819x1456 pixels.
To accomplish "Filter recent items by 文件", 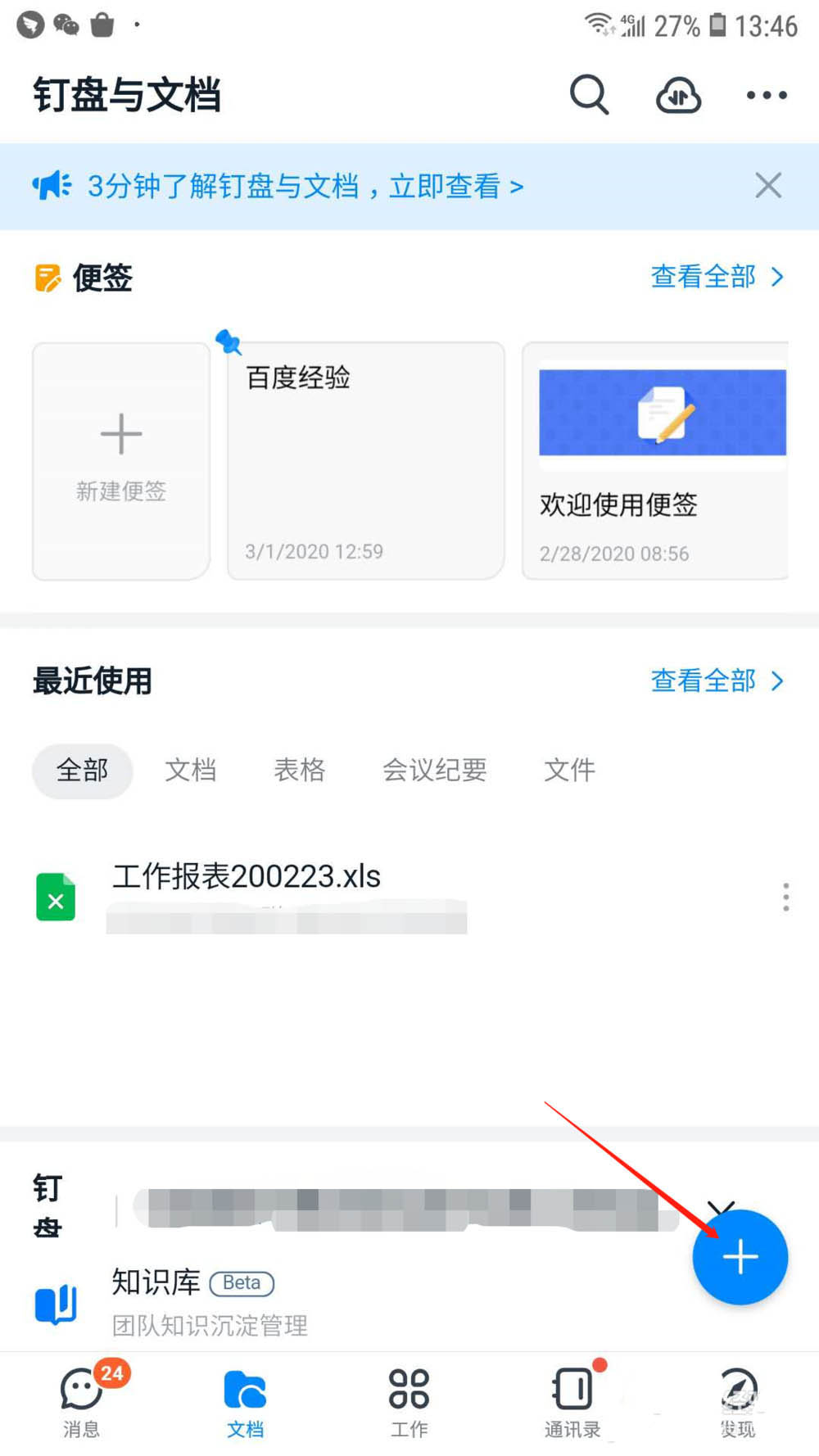I will (570, 771).
